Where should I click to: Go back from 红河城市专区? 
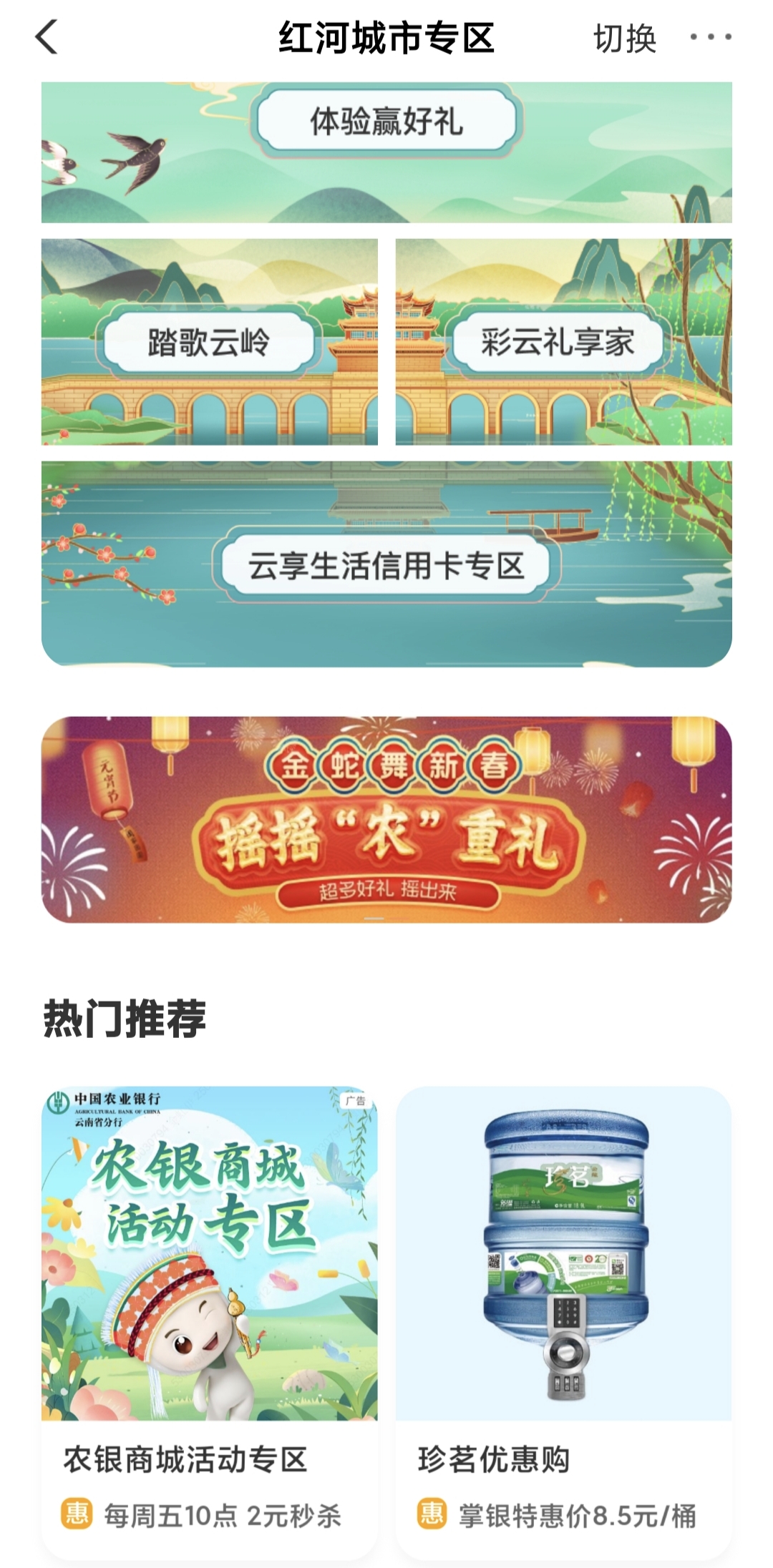[47, 37]
